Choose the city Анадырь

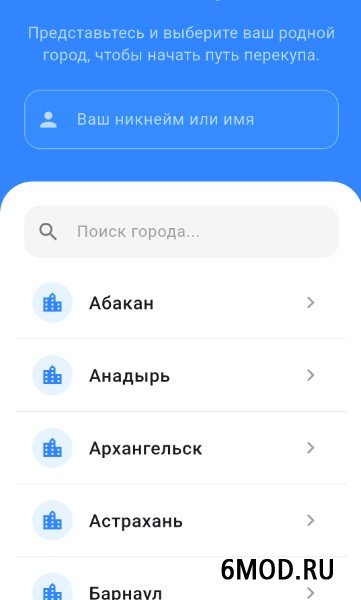(181, 375)
